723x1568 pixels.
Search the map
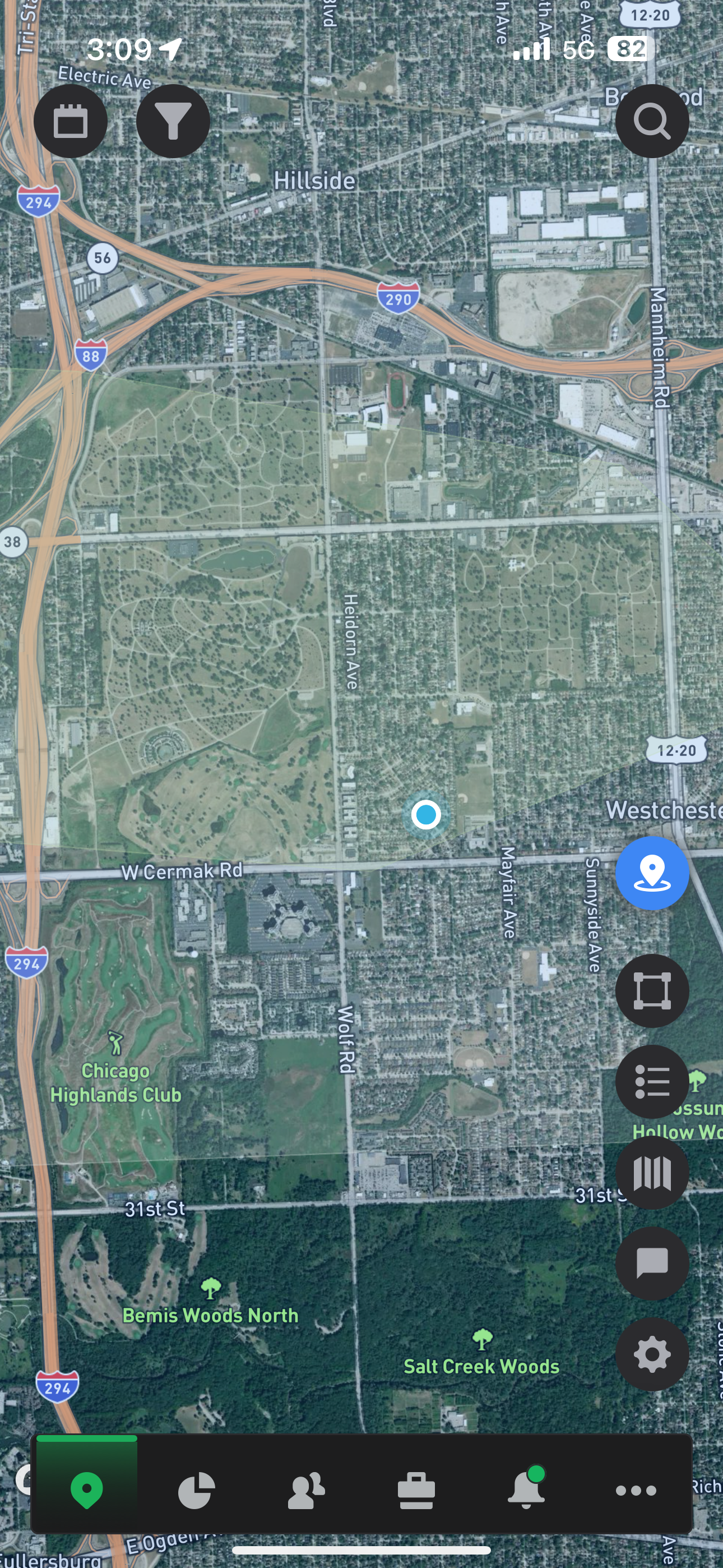coord(652,121)
